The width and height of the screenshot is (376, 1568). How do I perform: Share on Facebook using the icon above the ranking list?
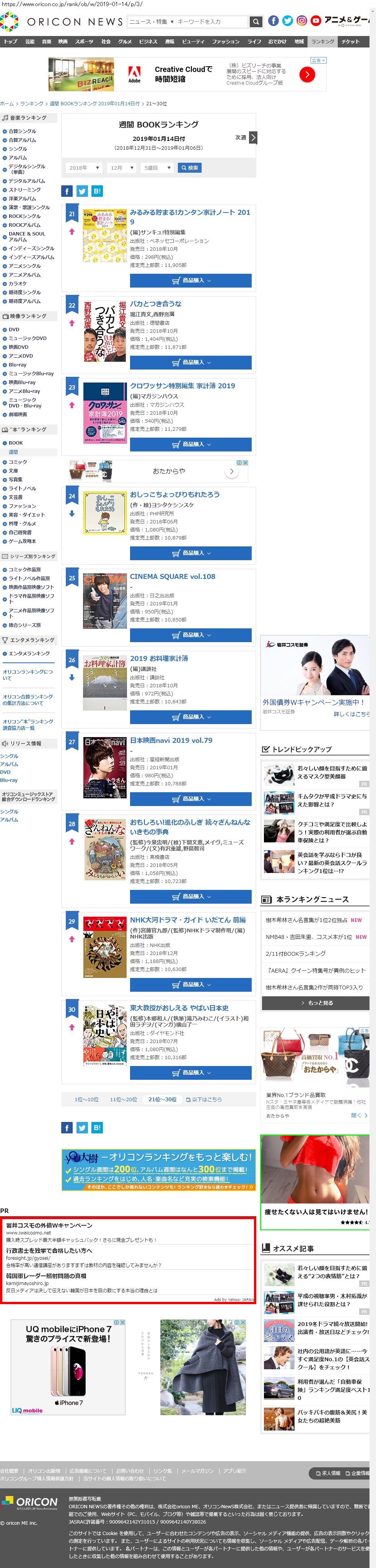pos(67,191)
